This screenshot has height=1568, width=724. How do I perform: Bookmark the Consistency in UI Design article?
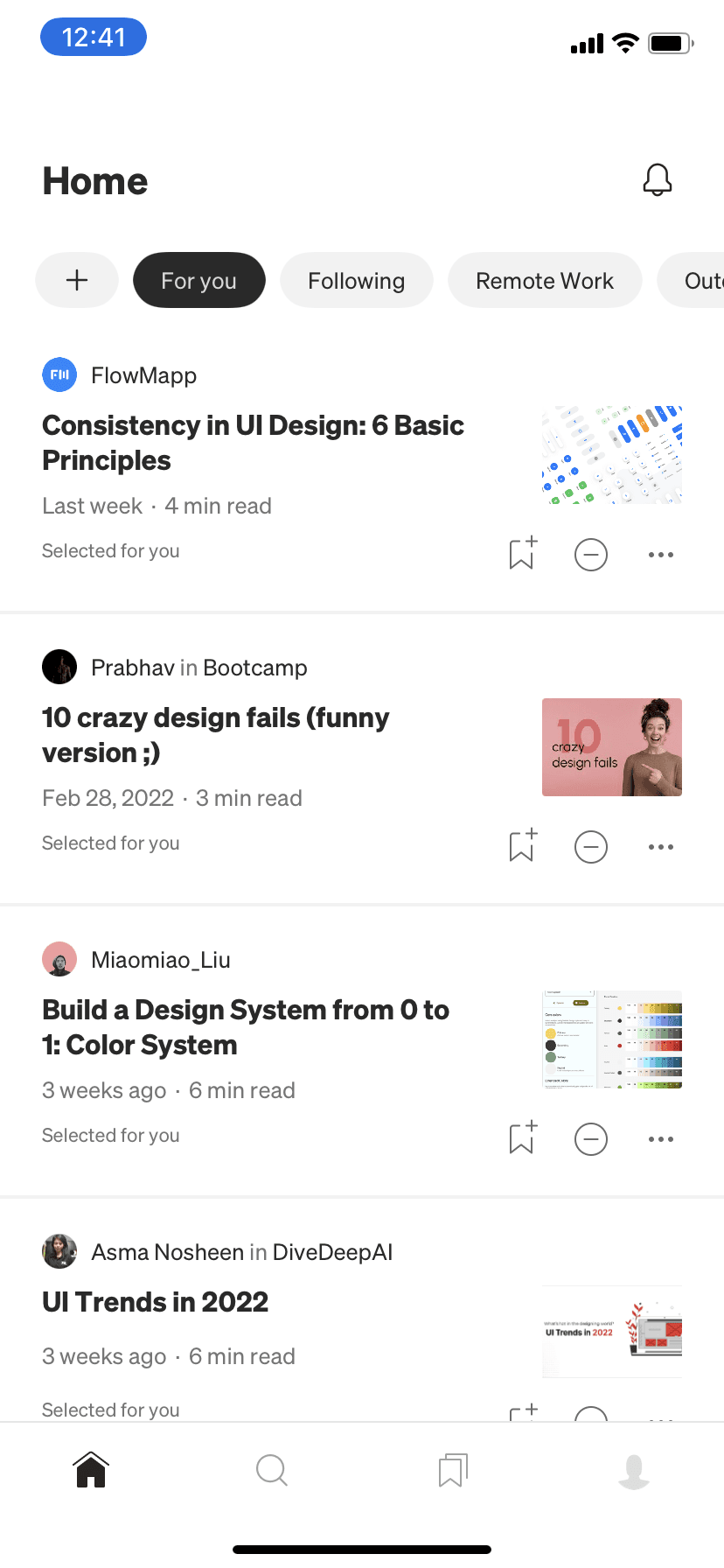tap(523, 554)
